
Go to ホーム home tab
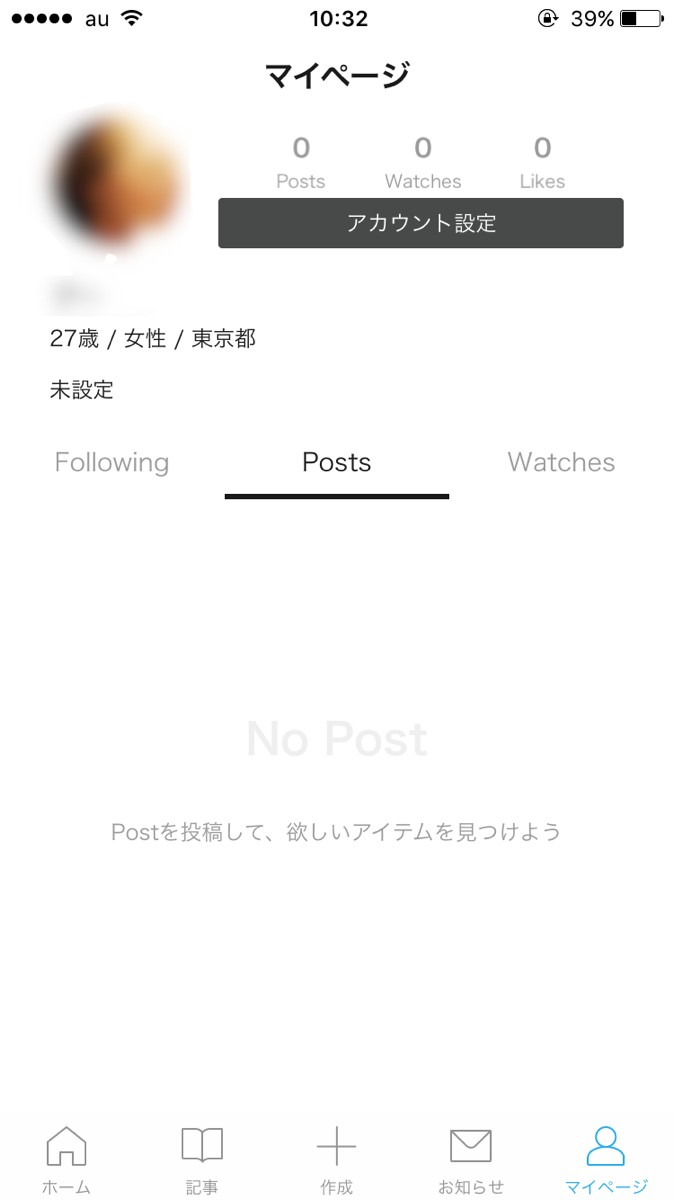(x=67, y=1160)
